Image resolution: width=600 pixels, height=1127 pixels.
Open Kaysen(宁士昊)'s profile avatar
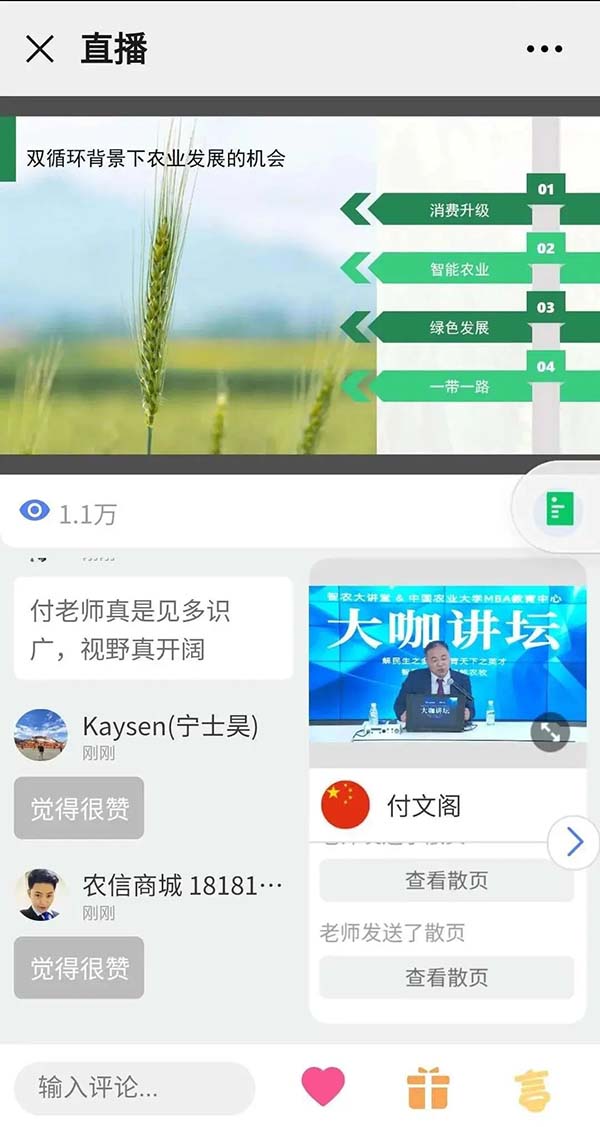click(41, 735)
